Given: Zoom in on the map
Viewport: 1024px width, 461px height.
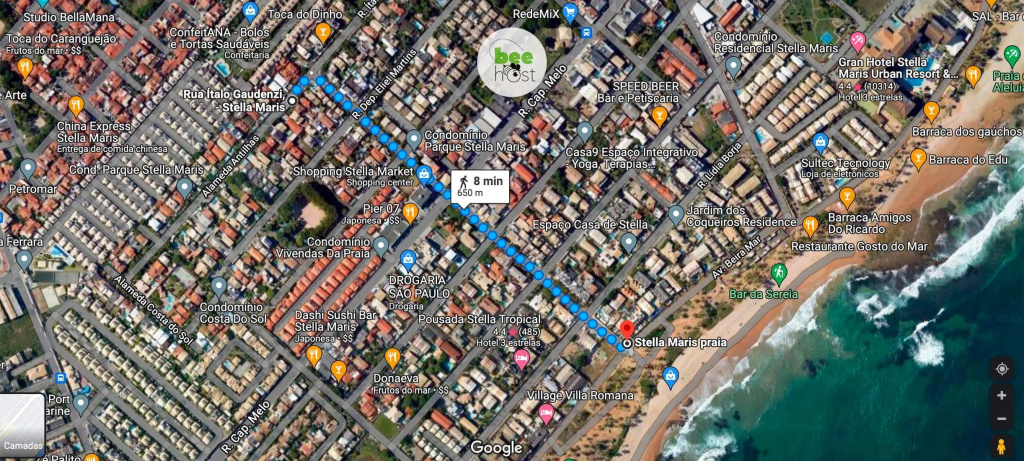Looking at the screenshot, I should pos(1001,396).
